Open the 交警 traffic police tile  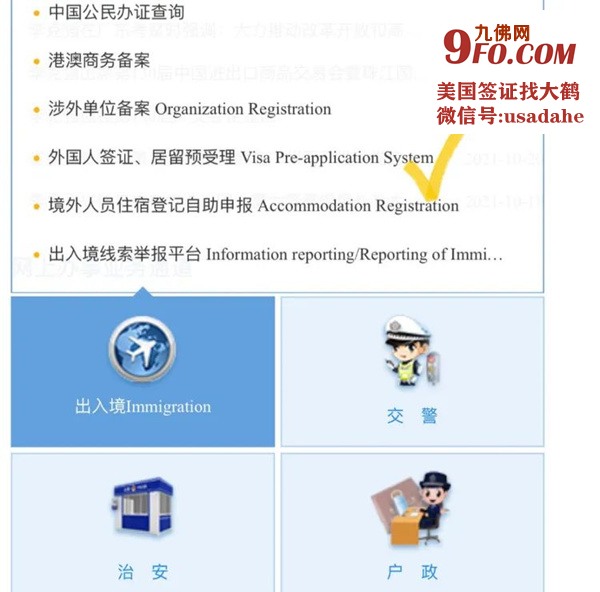coord(412,371)
